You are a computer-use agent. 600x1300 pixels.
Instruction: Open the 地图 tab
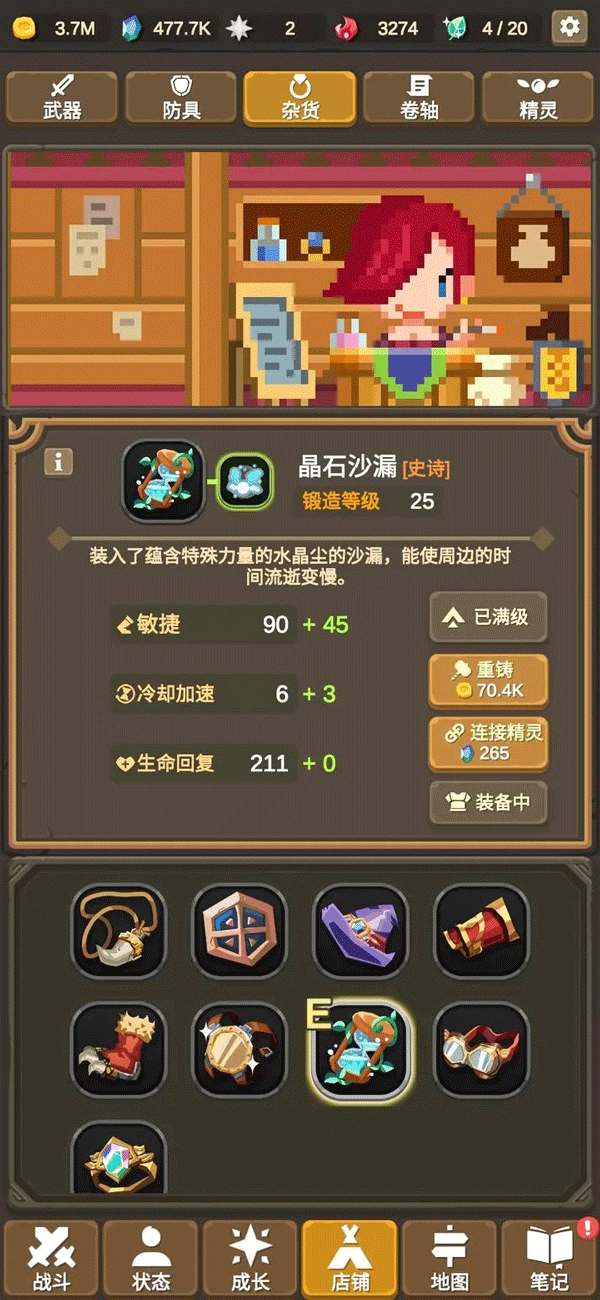coord(449,1257)
